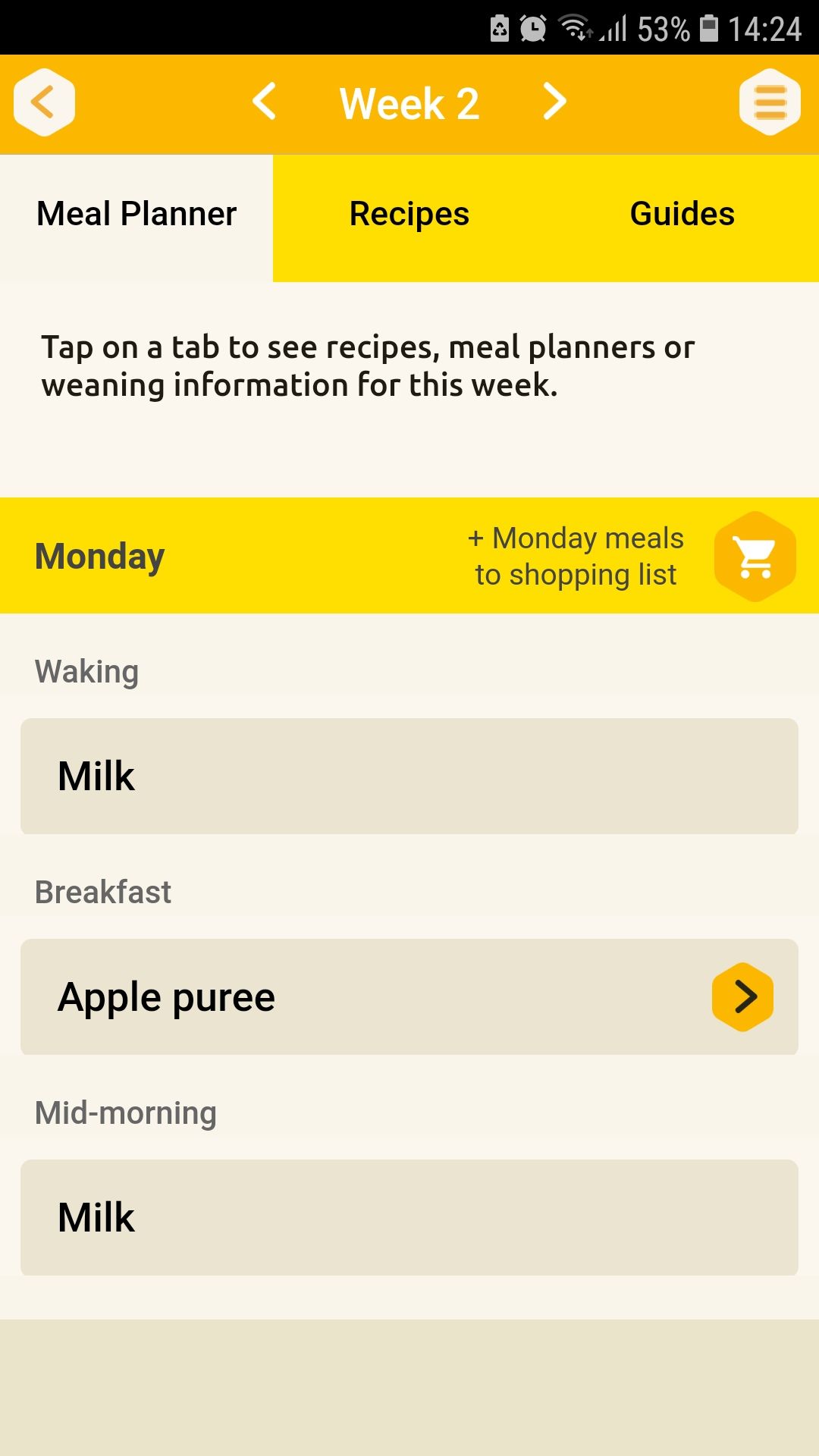
Task: Open the hamburger menu
Action: pos(770,102)
